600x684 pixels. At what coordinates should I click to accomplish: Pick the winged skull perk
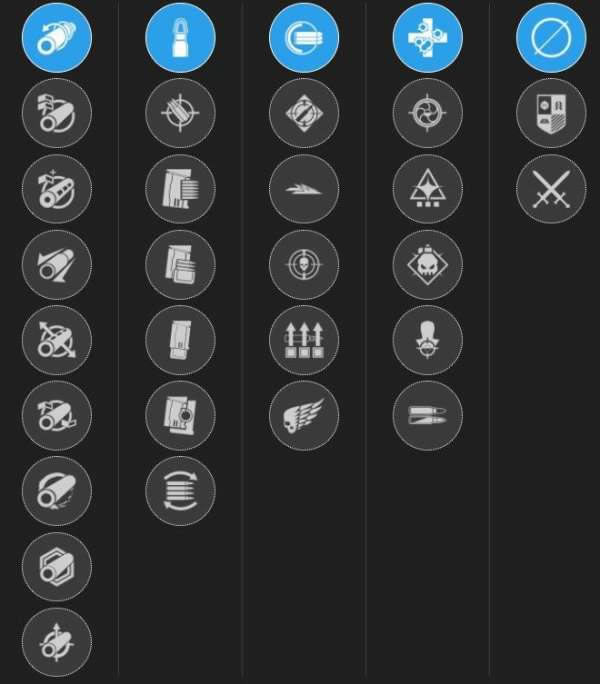coord(304,415)
